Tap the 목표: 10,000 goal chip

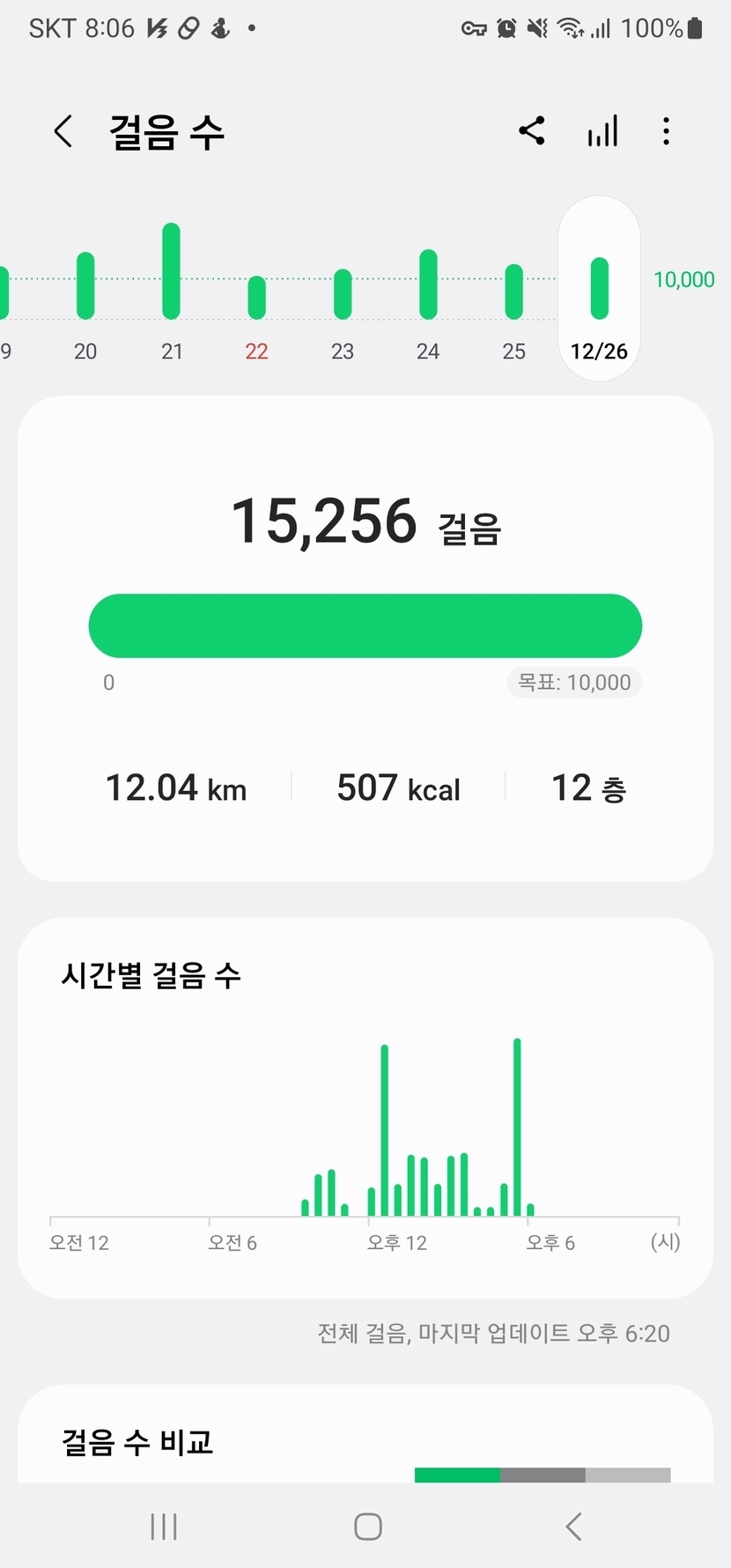[x=574, y=682]
